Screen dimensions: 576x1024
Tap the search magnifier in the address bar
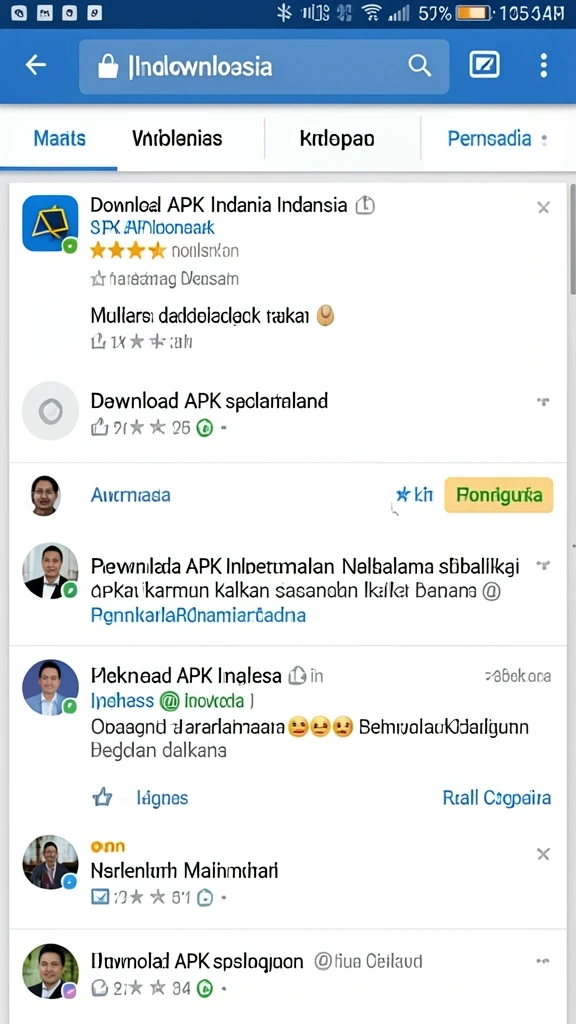point(419,65)
